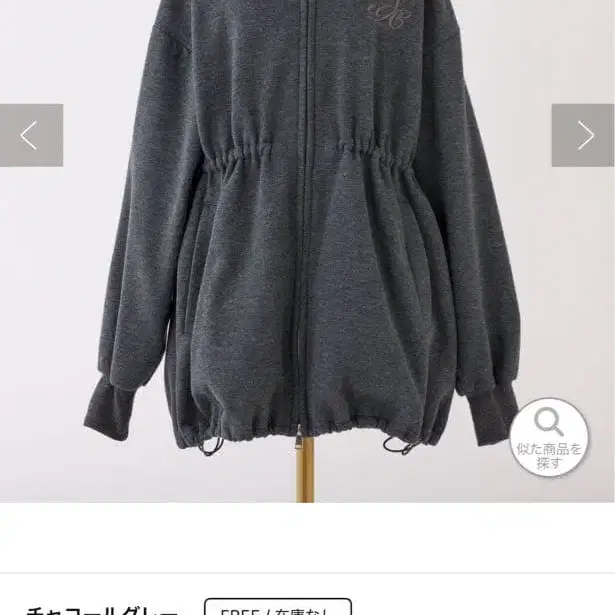Select the FREE size option
The height and width of the screenshot is (615, 615).
click(x=278, y=607)
